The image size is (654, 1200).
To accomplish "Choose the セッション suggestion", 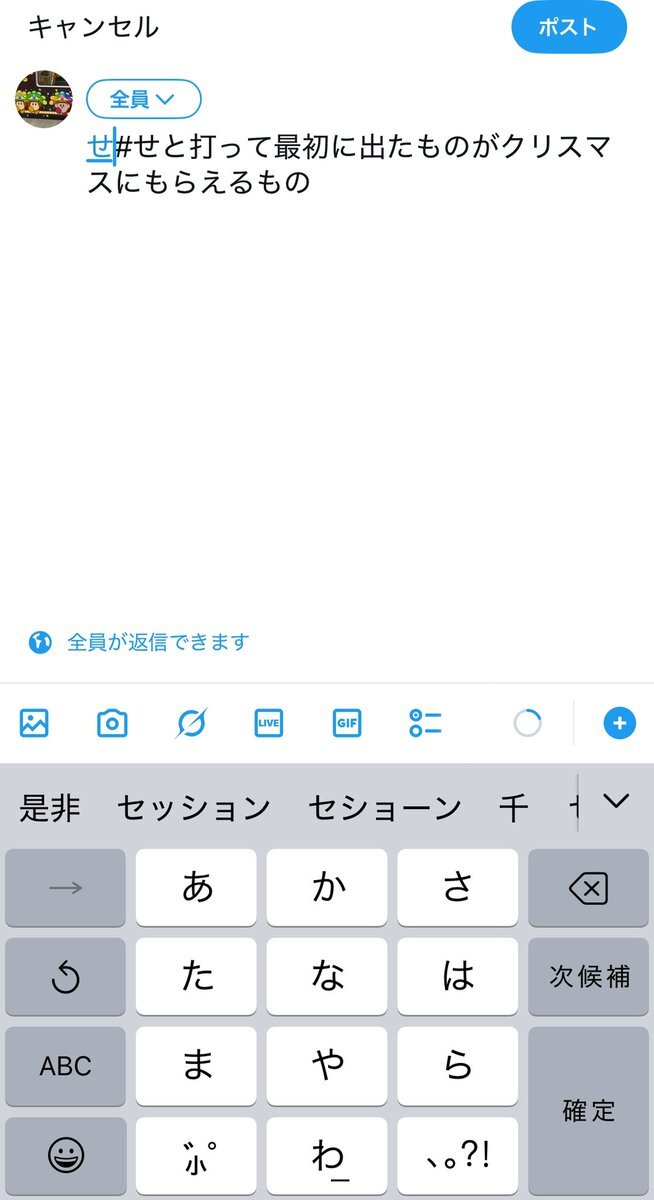I will [194, 808].
